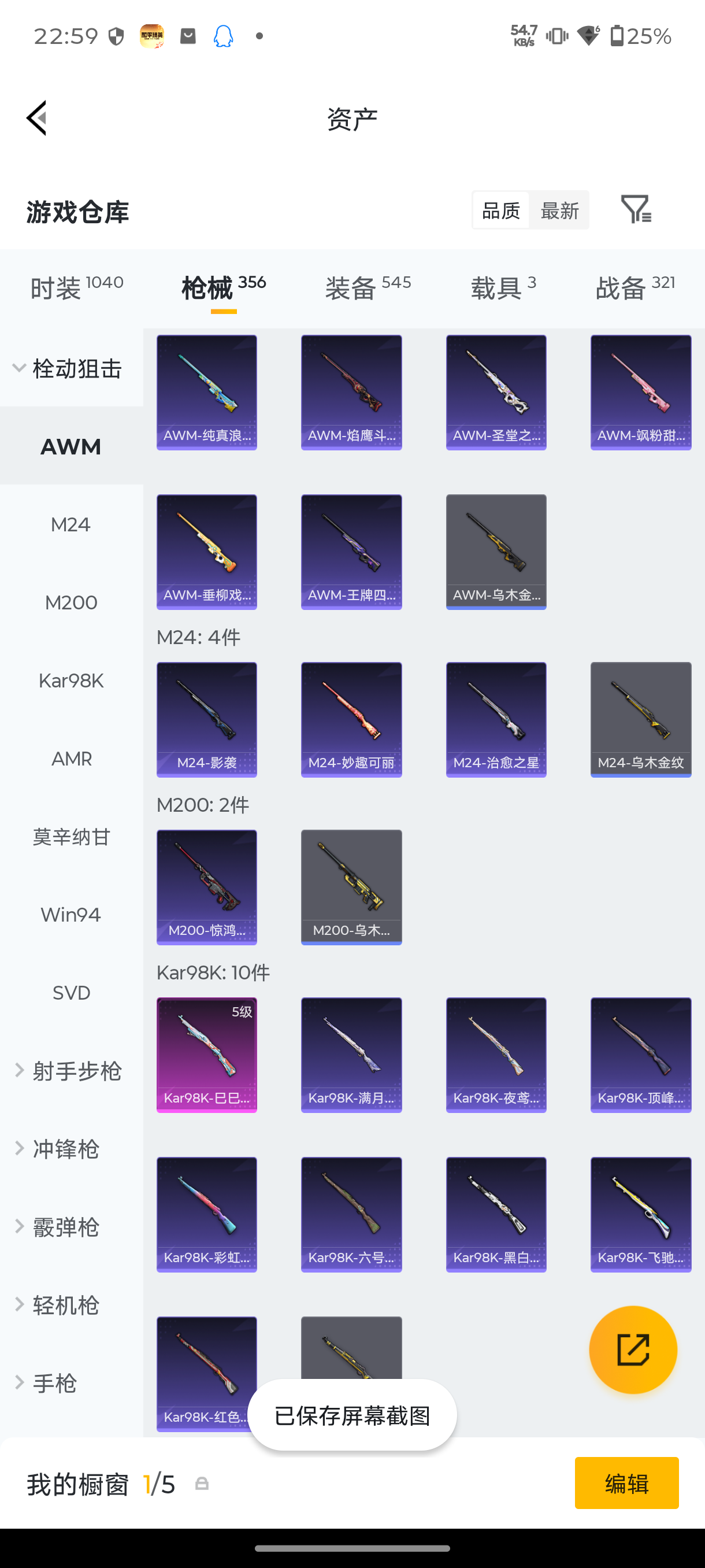Tap the 编辑 button
Screen dimensions: 705x1568
pos(626,1483)
